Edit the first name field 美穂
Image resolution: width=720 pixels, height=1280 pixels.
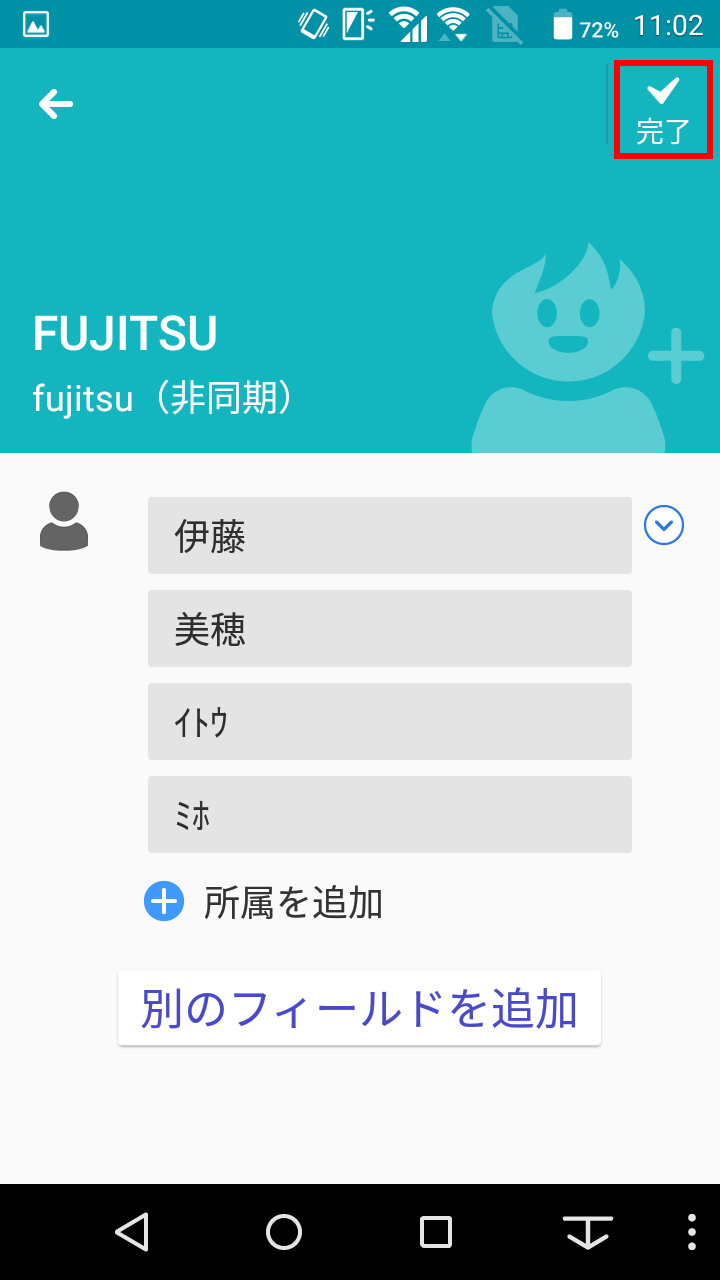389,629
